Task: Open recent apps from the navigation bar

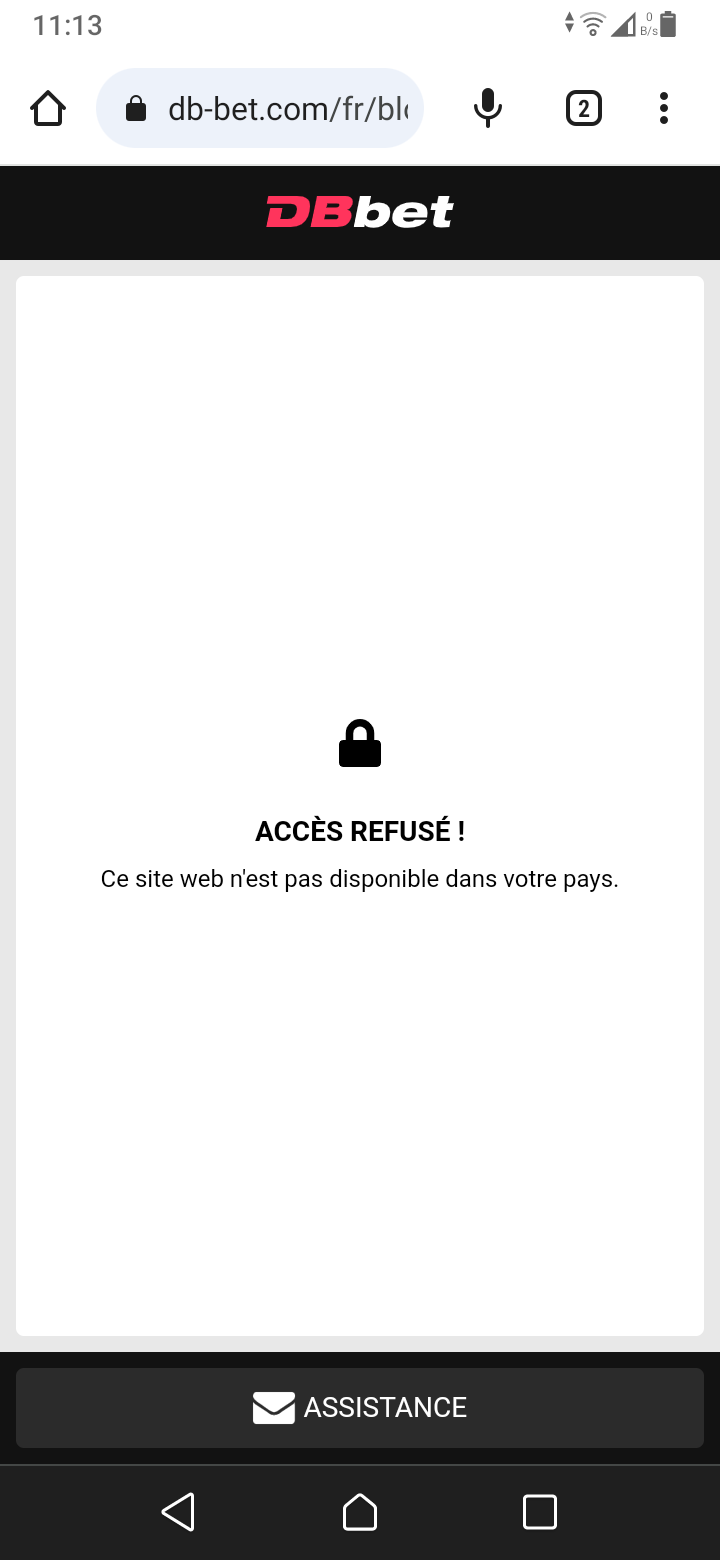Action: (x=540, y=1512)
